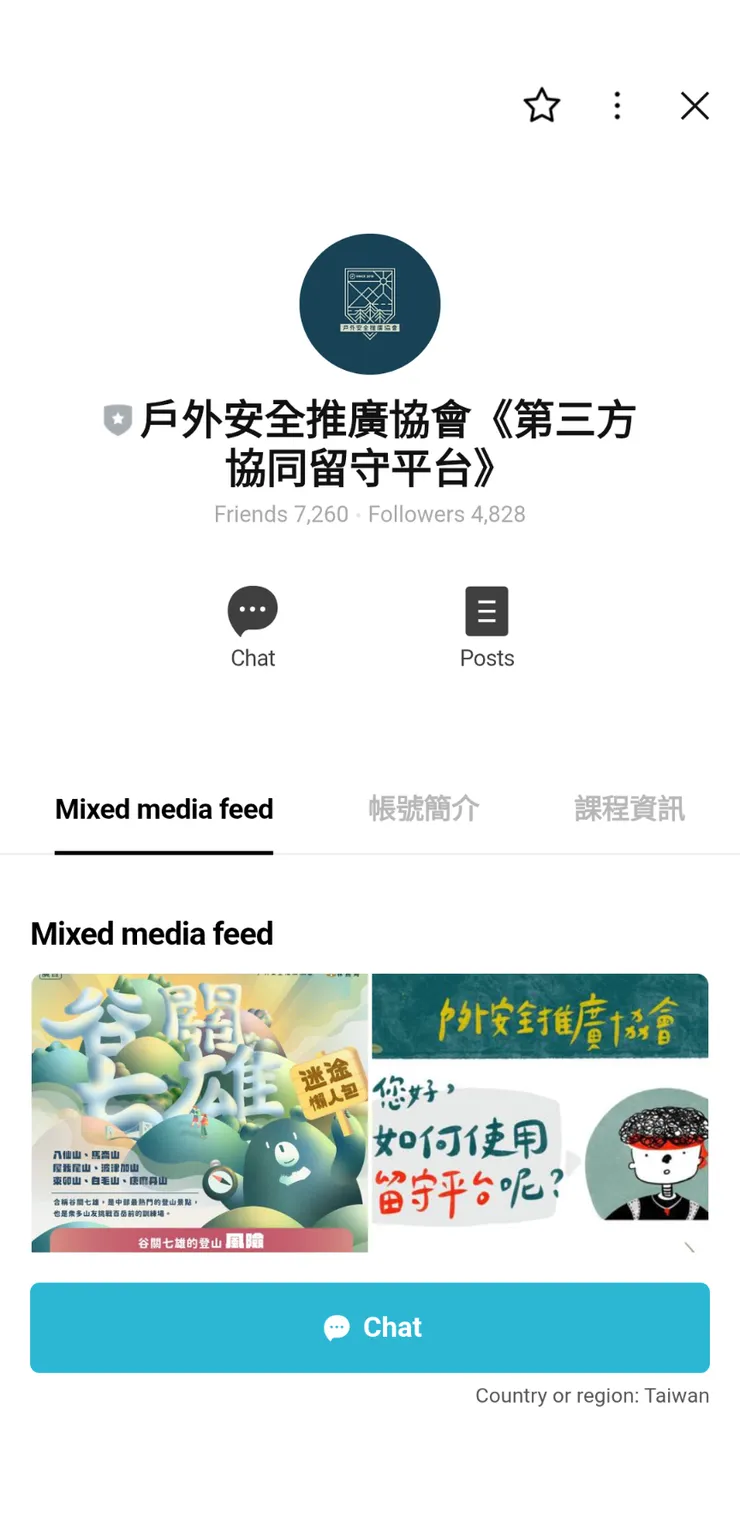Open the 如何使用留守平台 tutorial thumbnail
The image size is (740, 1521).
tap(540, 1111)
